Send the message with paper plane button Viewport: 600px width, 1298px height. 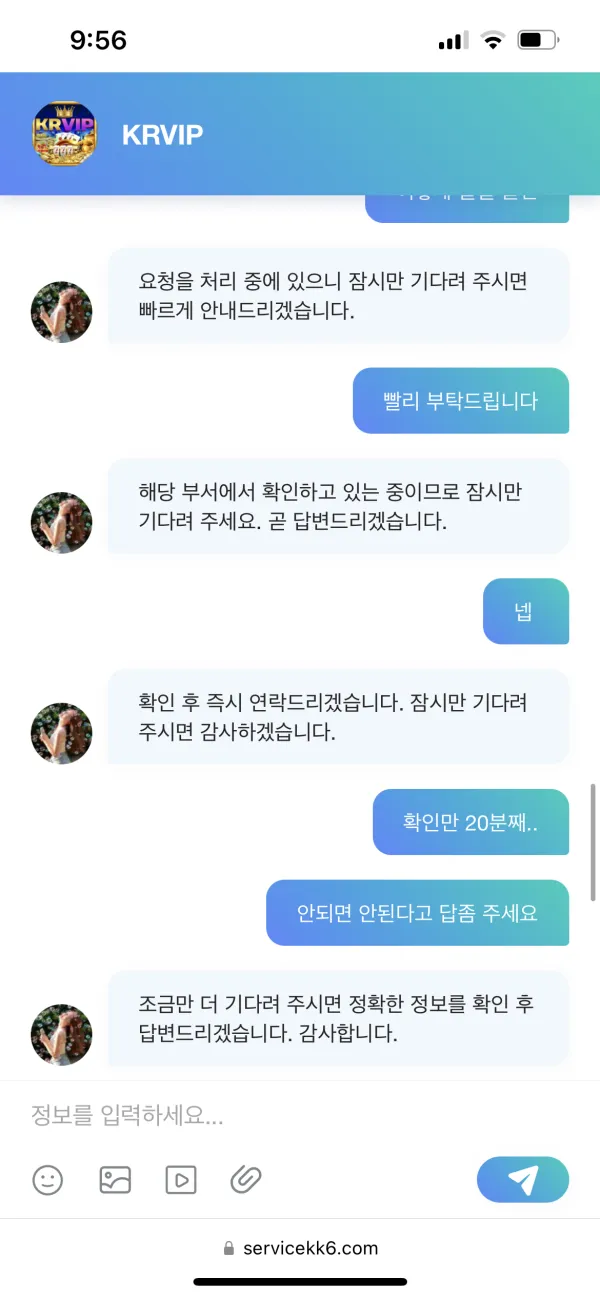coord(523,1180)
